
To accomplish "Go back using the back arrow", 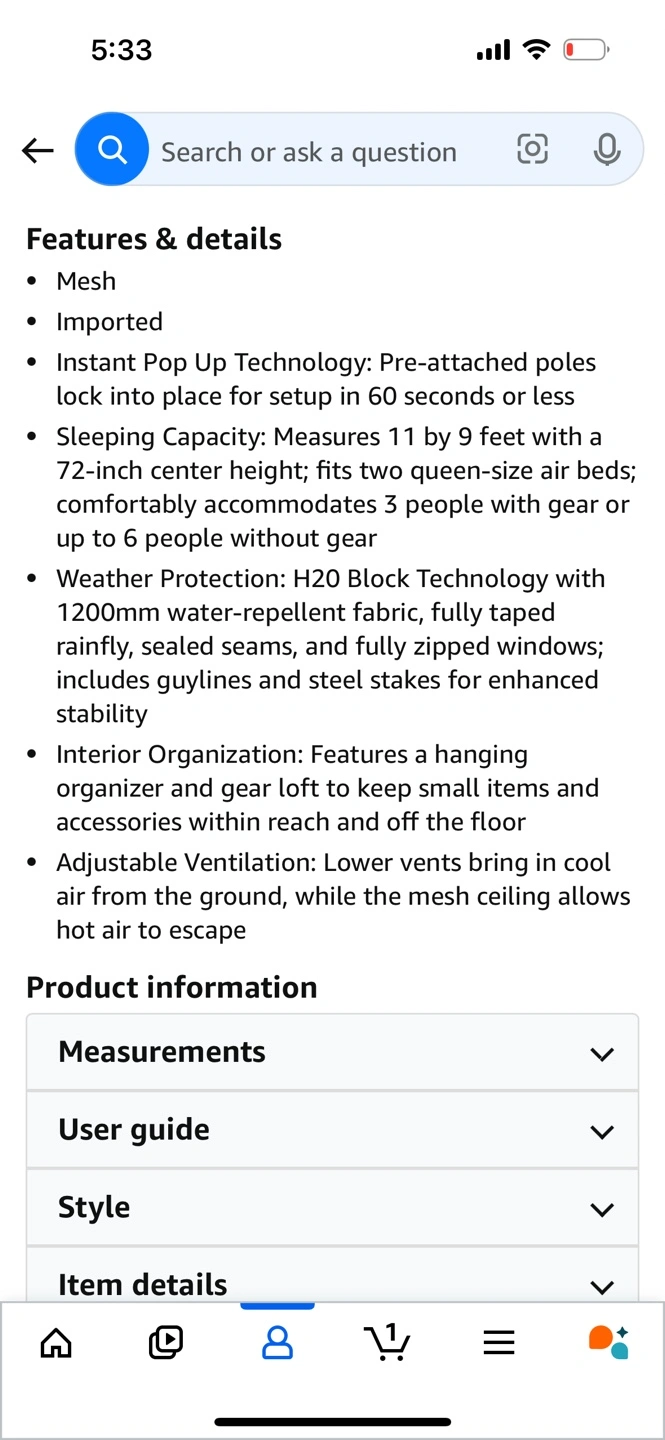I will tap(37, 151).
